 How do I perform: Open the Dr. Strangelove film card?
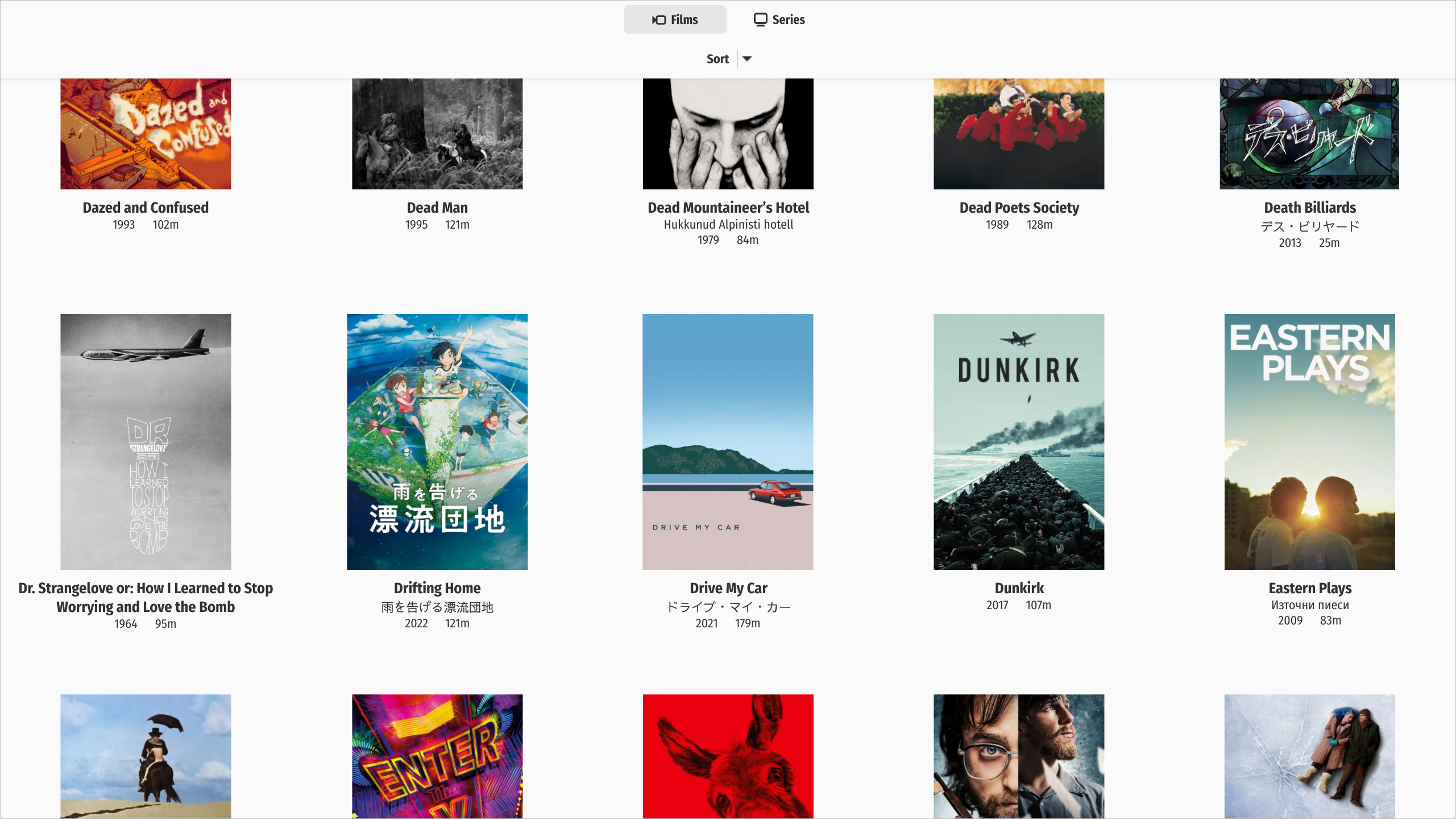[146, 441]
